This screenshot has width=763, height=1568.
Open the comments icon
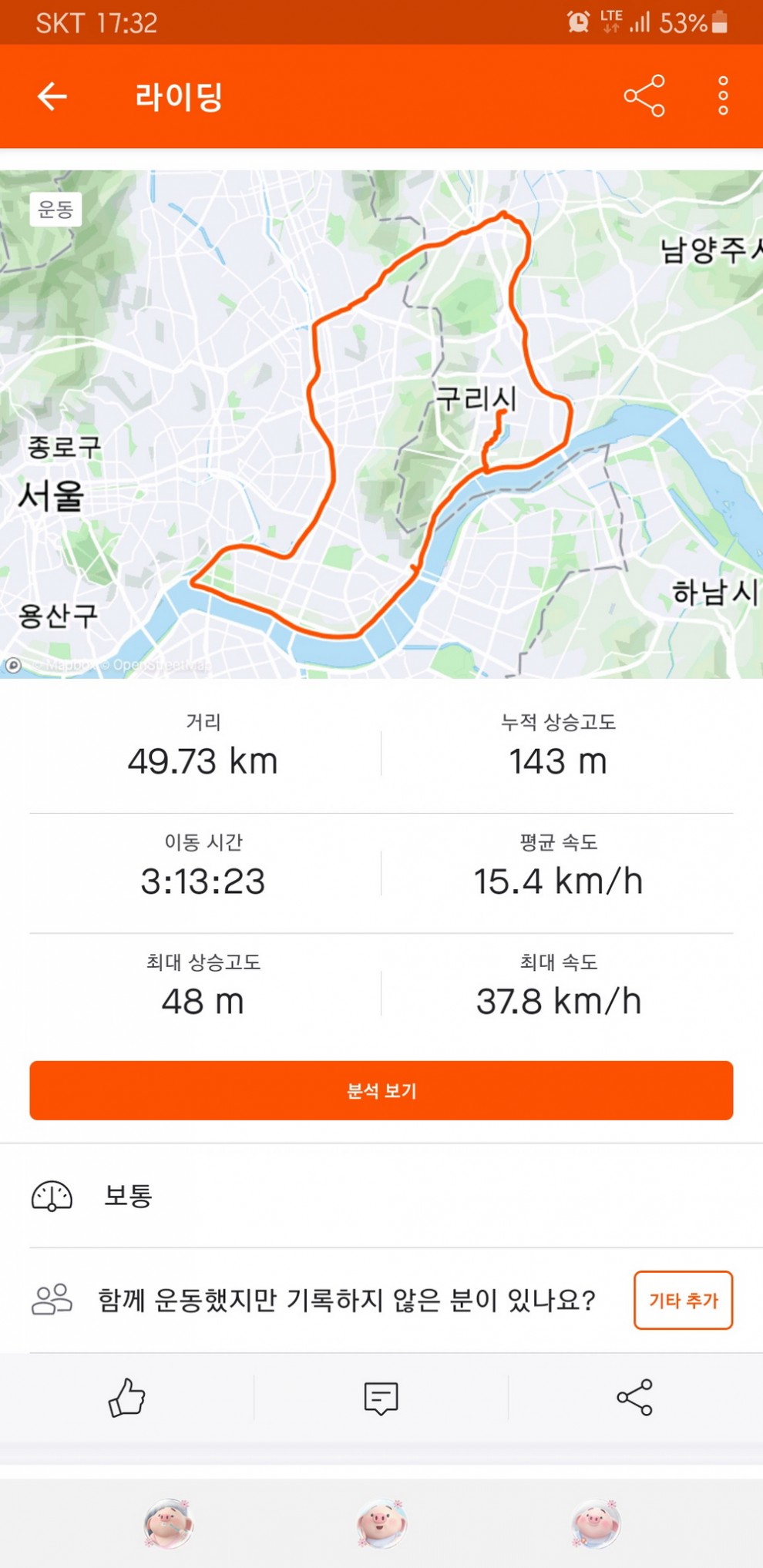(381, 1398)
